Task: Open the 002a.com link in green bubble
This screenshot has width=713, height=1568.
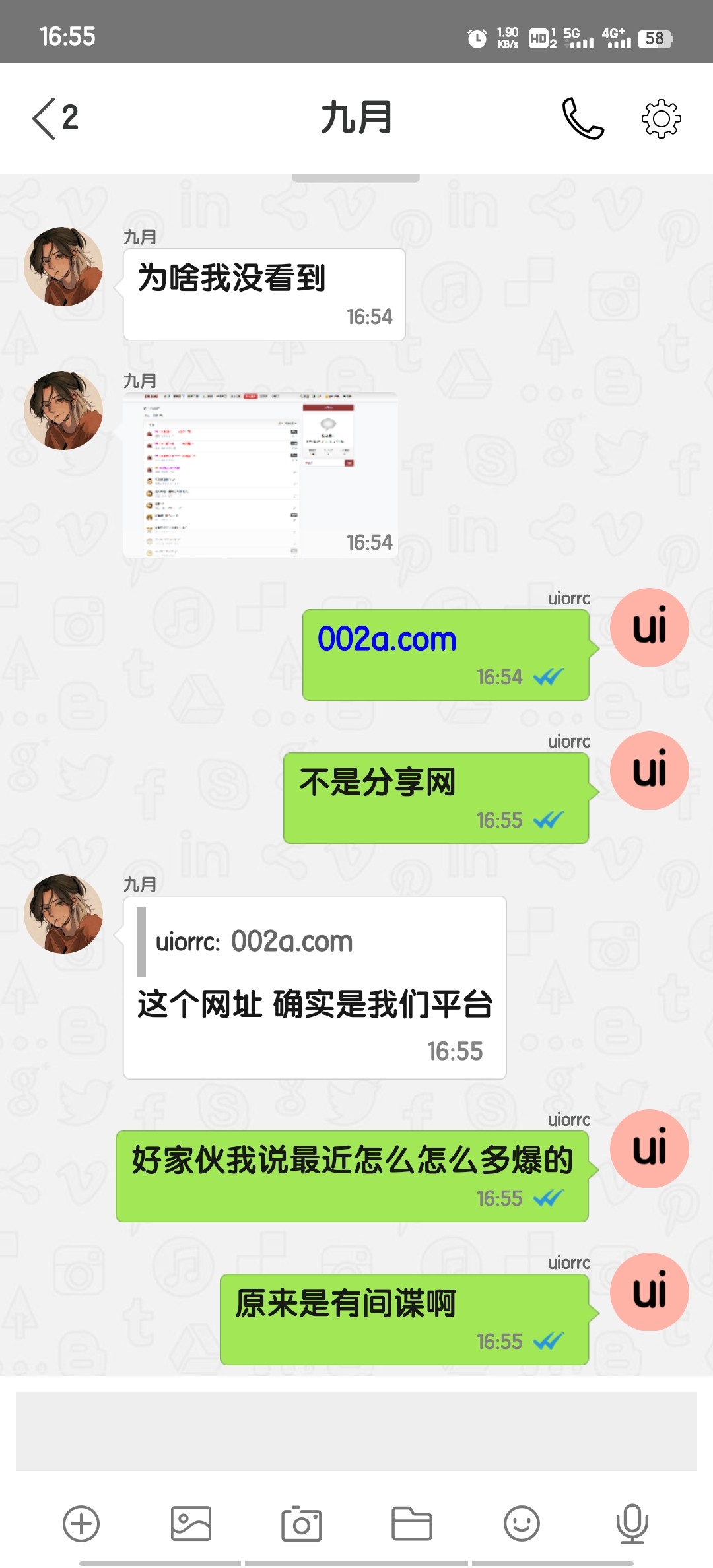Action: click(x=387, y=639)
